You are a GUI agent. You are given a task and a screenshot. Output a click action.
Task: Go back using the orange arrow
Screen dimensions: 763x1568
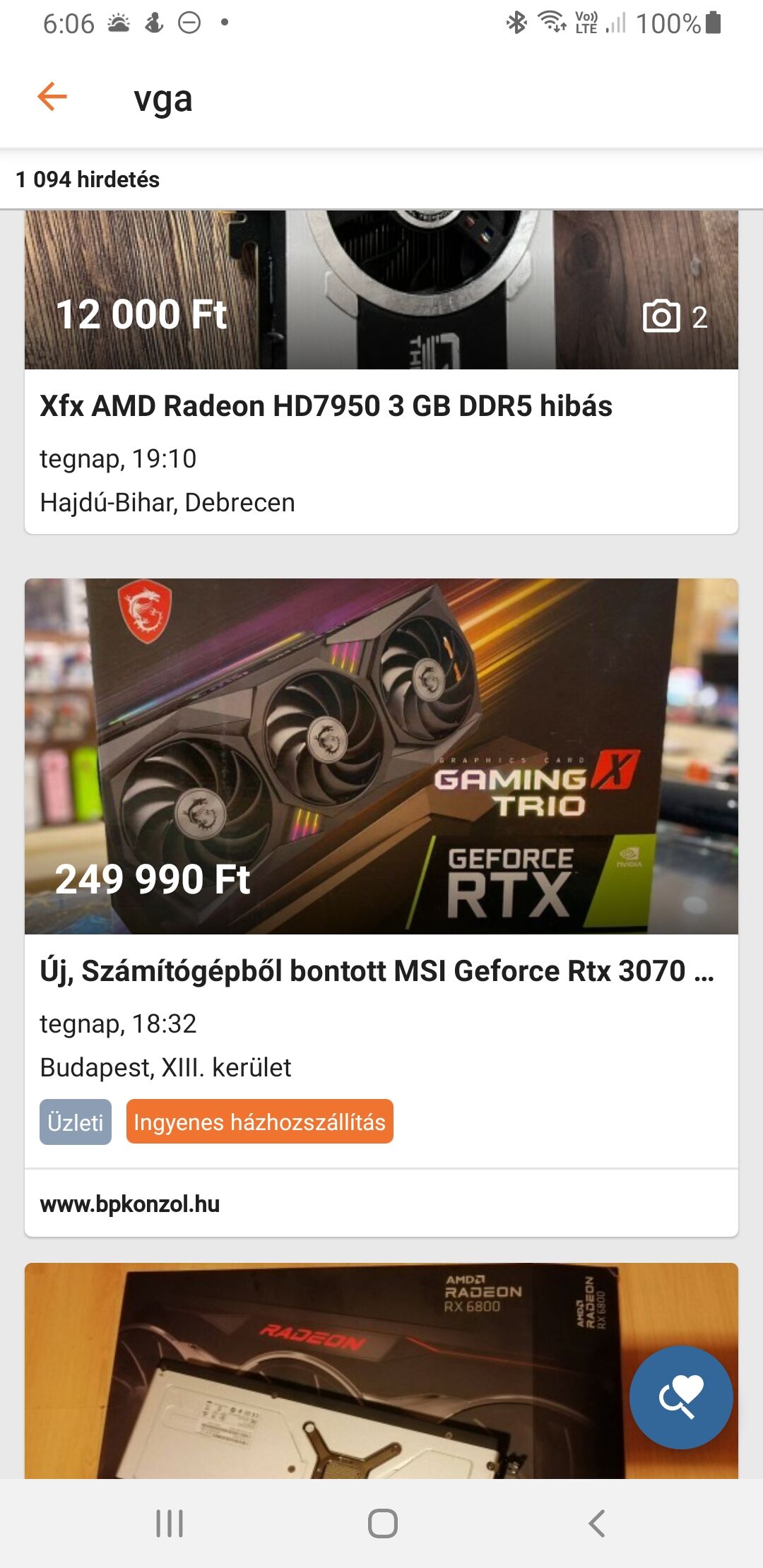coord(52,97)
